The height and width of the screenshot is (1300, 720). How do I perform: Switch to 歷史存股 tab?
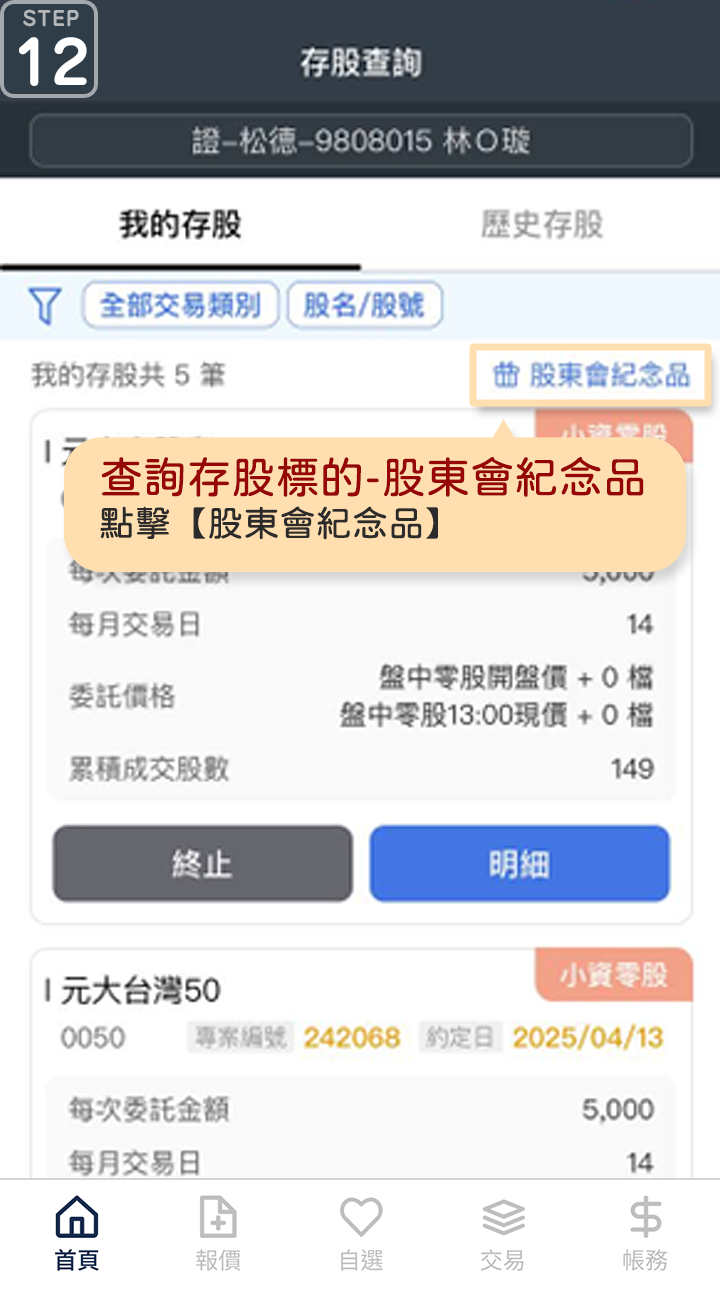click(x=541, y=224)
